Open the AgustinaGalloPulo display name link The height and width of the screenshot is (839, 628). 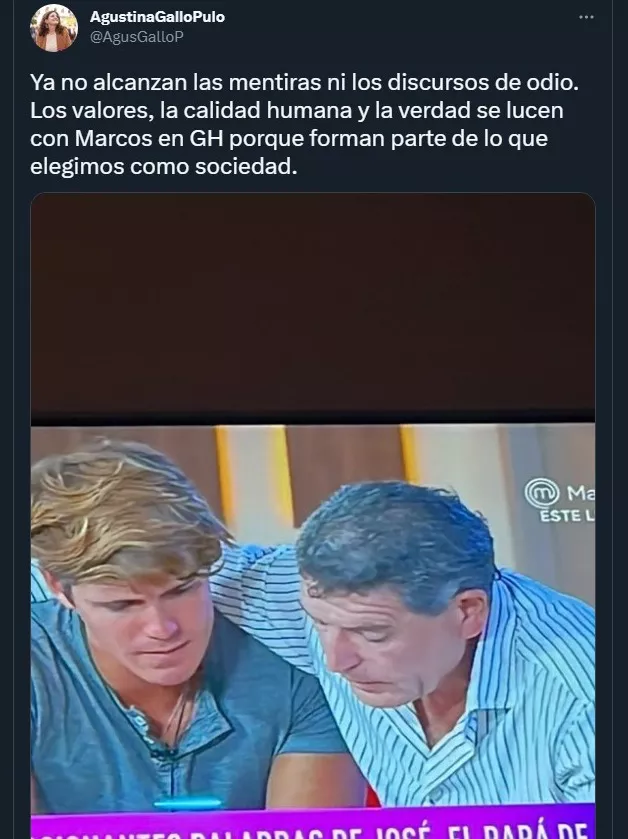point(157,17)
